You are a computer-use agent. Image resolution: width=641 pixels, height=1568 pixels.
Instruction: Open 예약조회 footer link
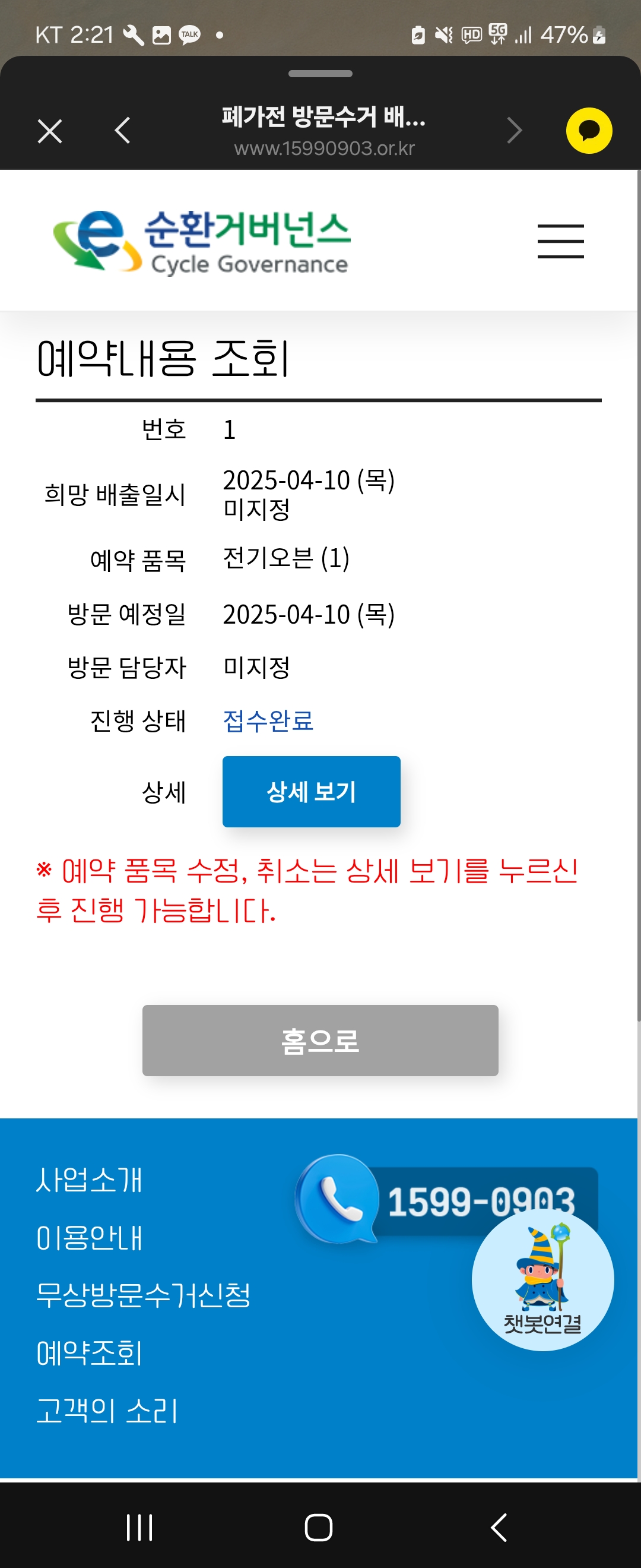pos(89,1353)
